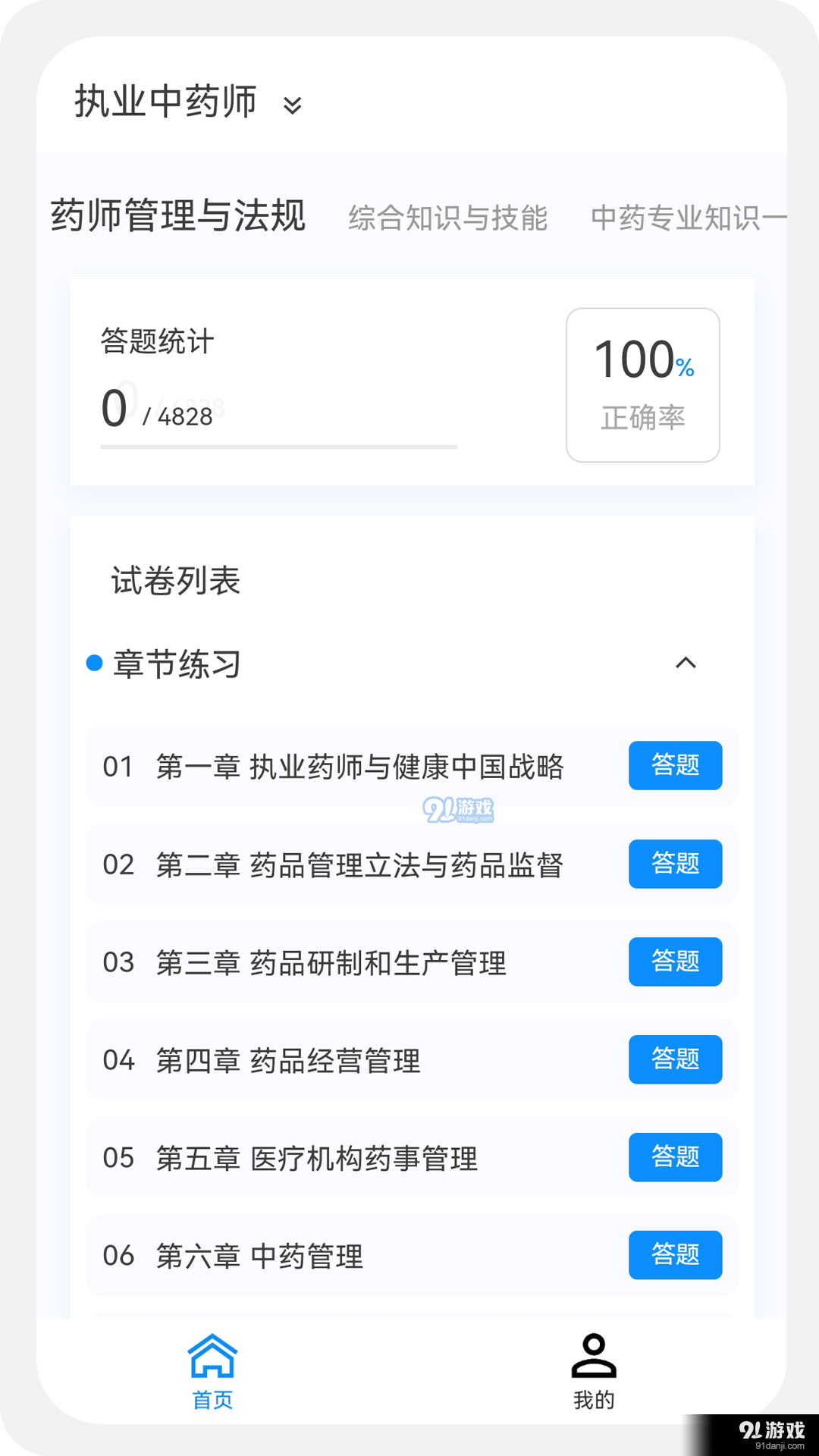Tap the 100% 正确率 statistics card
819x1456 pixels.
(x=642, y=383)
